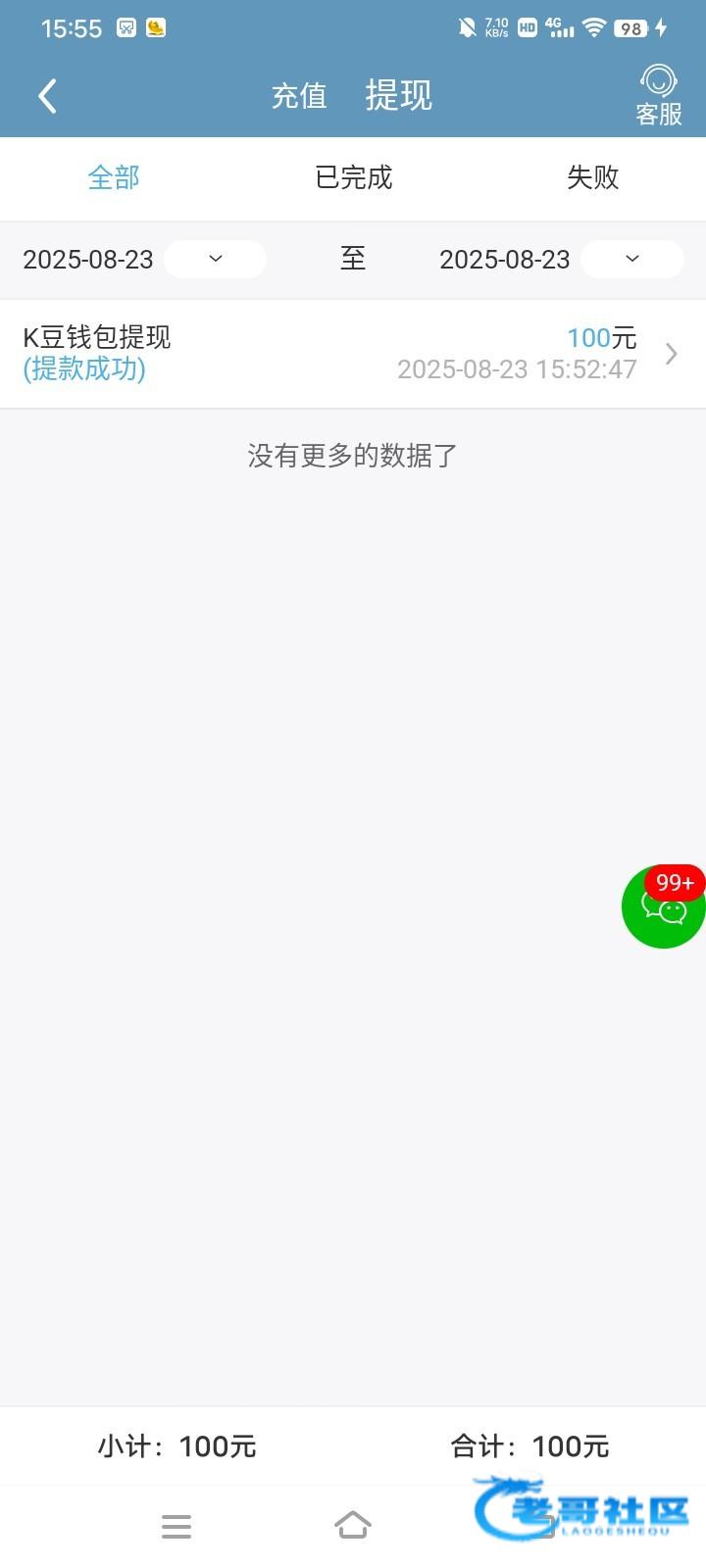Show 全部 records
Image resolution: width=706 pixels, height=1568 pixels.
(x=114, y=177)
